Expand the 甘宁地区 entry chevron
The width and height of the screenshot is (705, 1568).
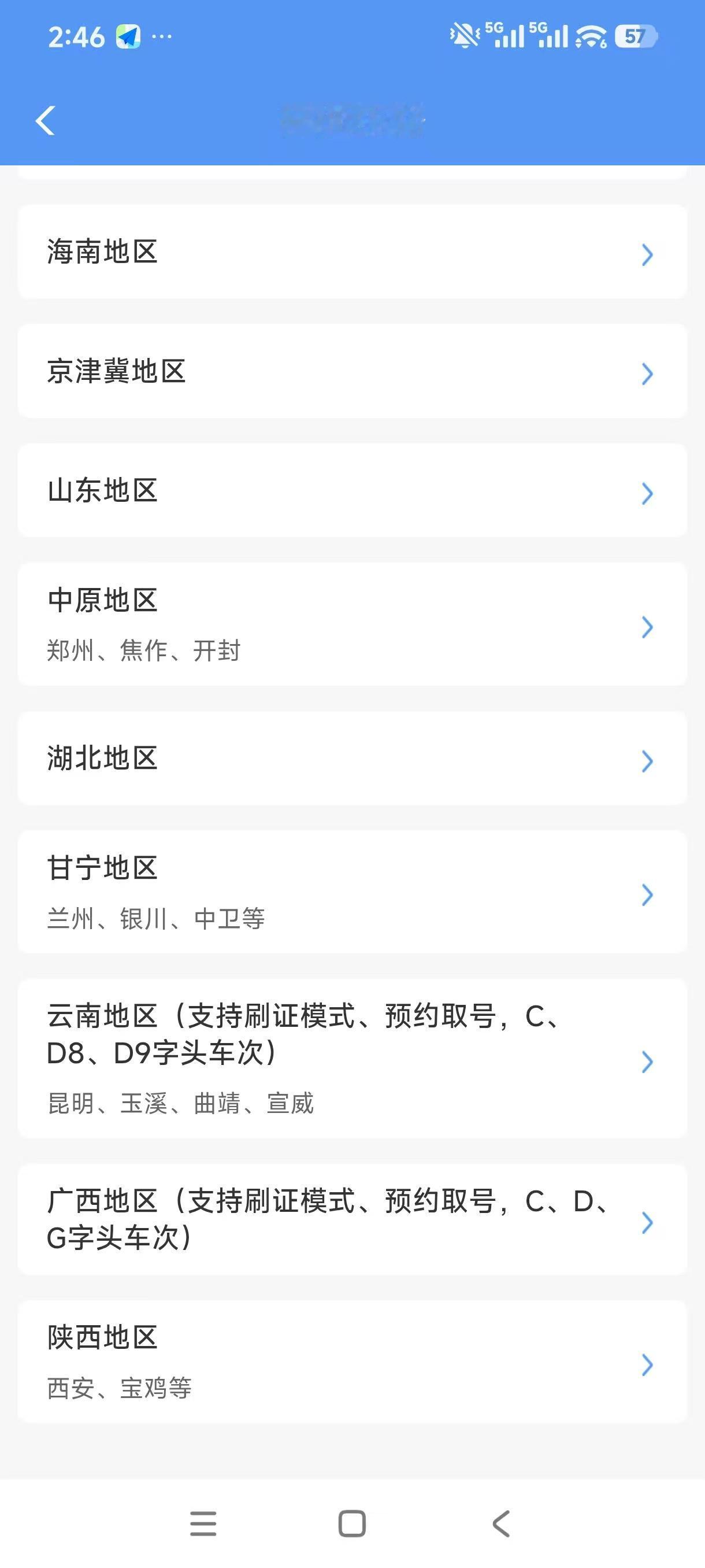coord(647,895)
